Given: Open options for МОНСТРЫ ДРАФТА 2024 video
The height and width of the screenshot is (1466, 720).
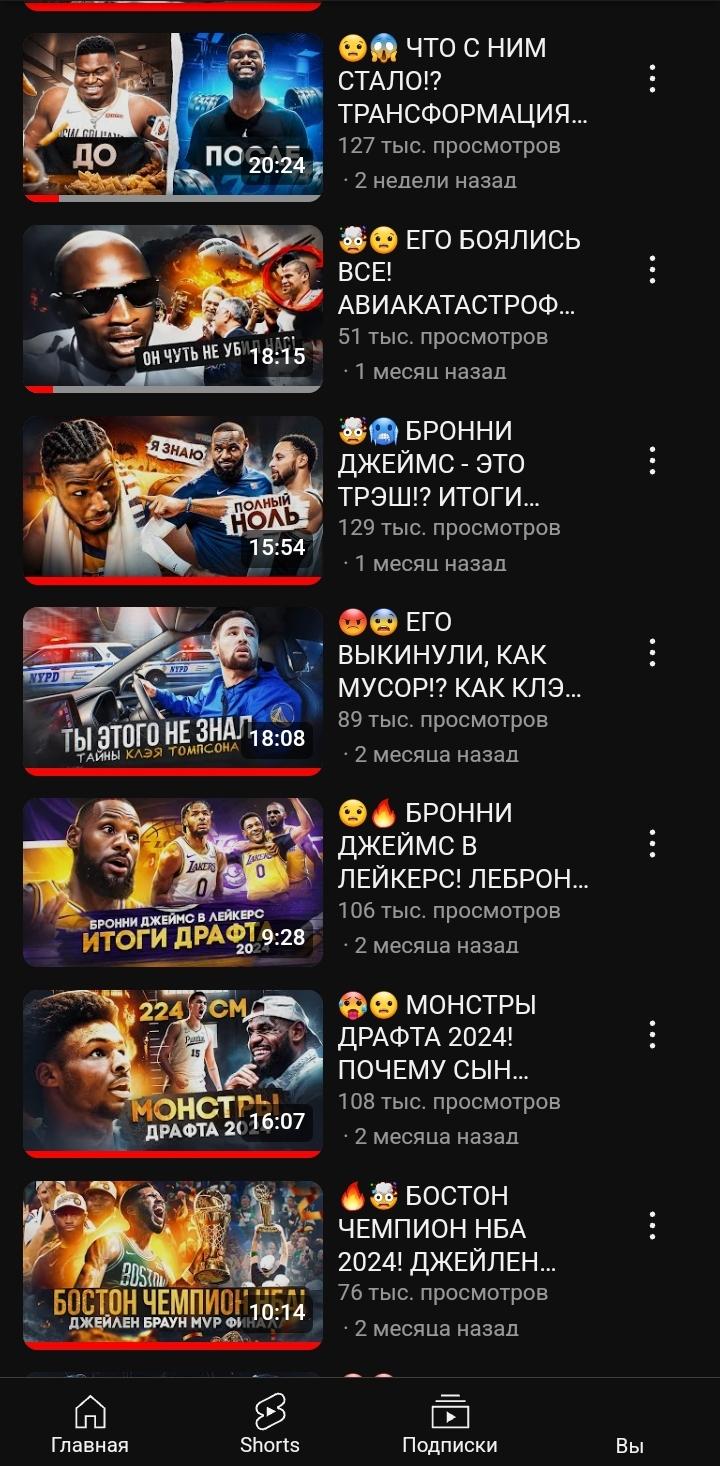Looking at the screenshot, I should tap(652, 1035).
